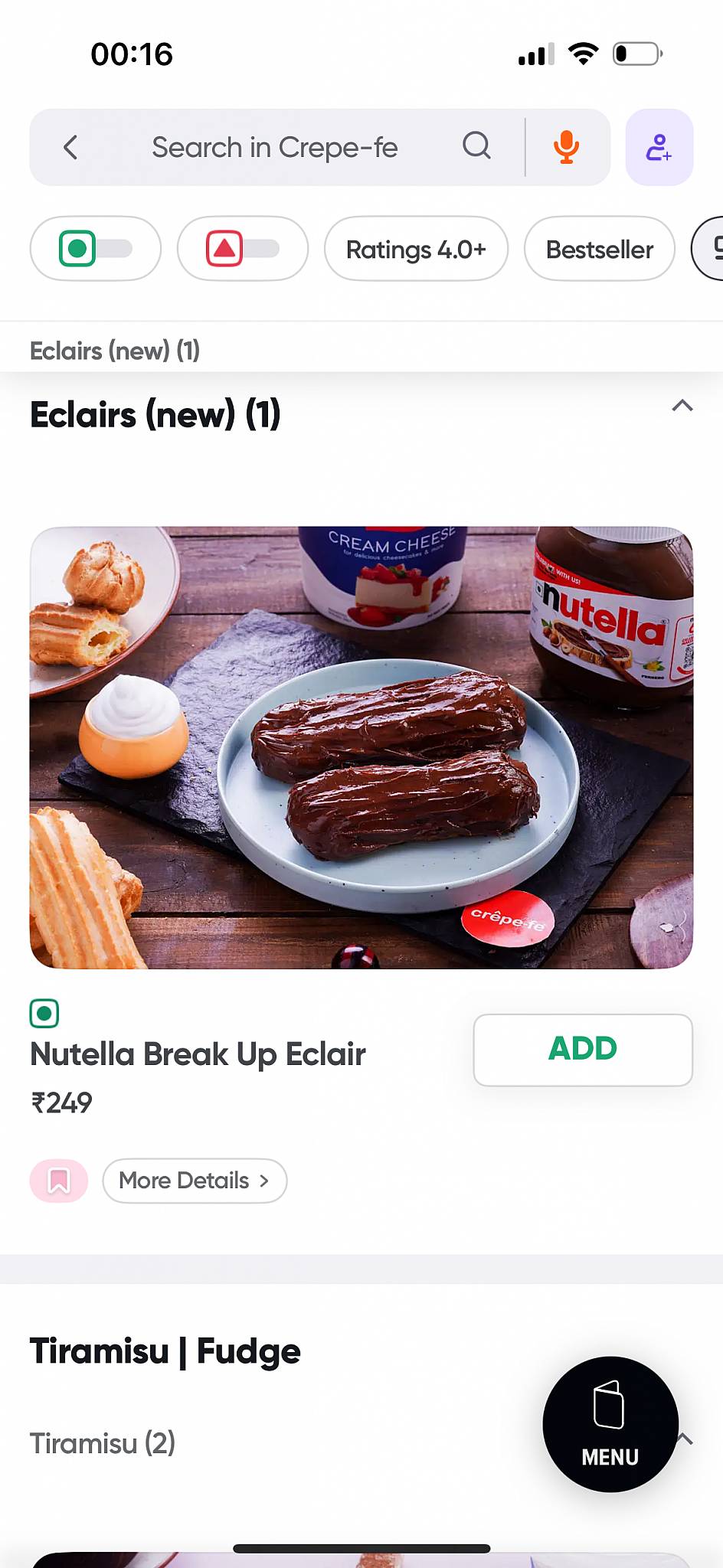The width and height of the screenshot is (723, 1568).
Task: Go back using the arrow in search bar
Action: (x=70, y=147)
